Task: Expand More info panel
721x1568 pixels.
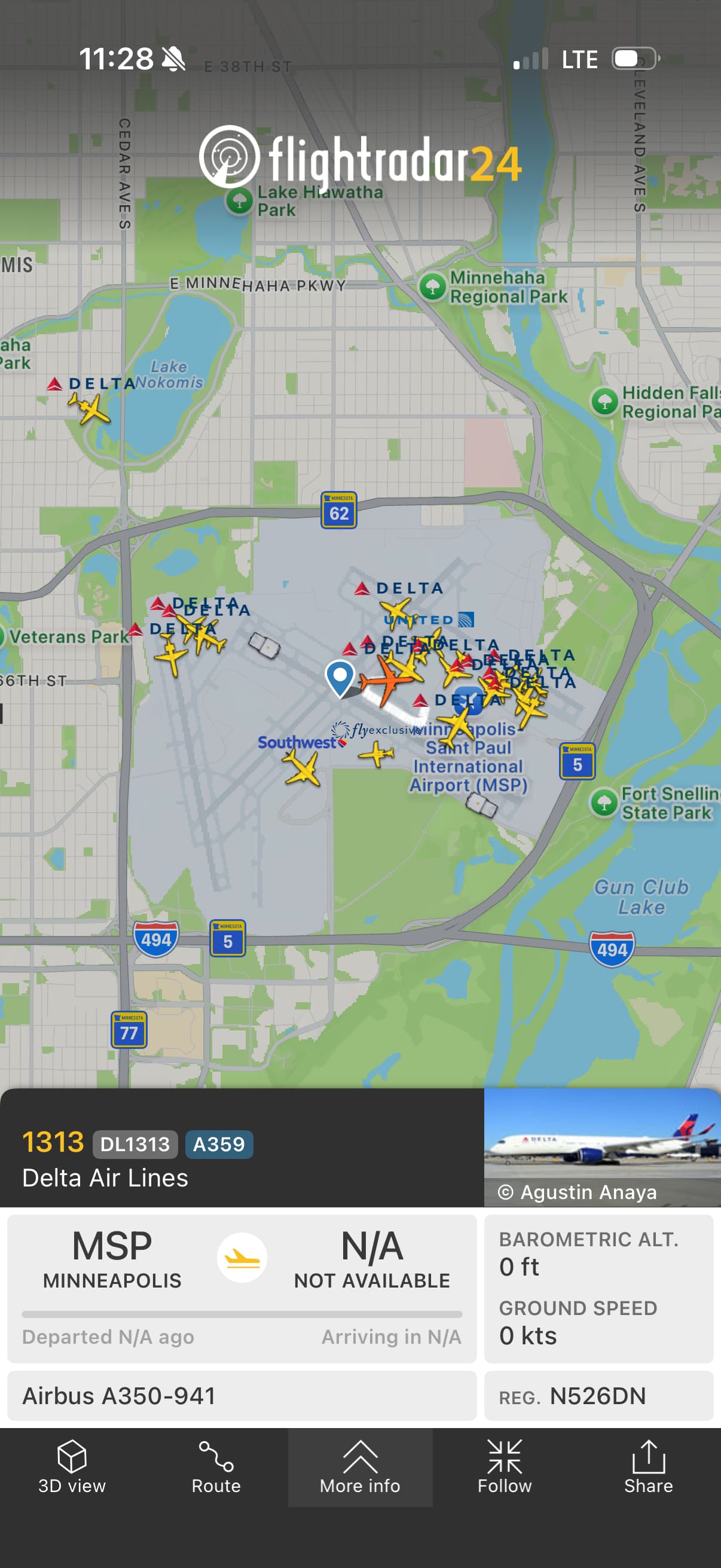Action: 360,1468
